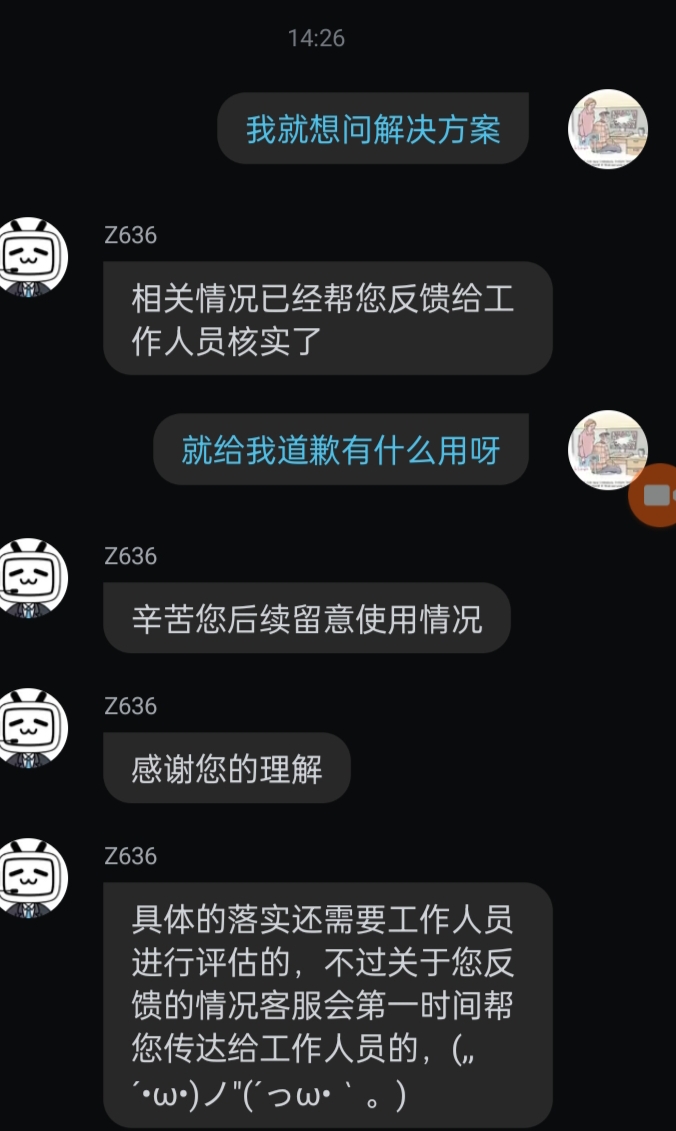
Task: Open my avatar beside the 我就想问解决方案 message
Action: tap(608, 129)
